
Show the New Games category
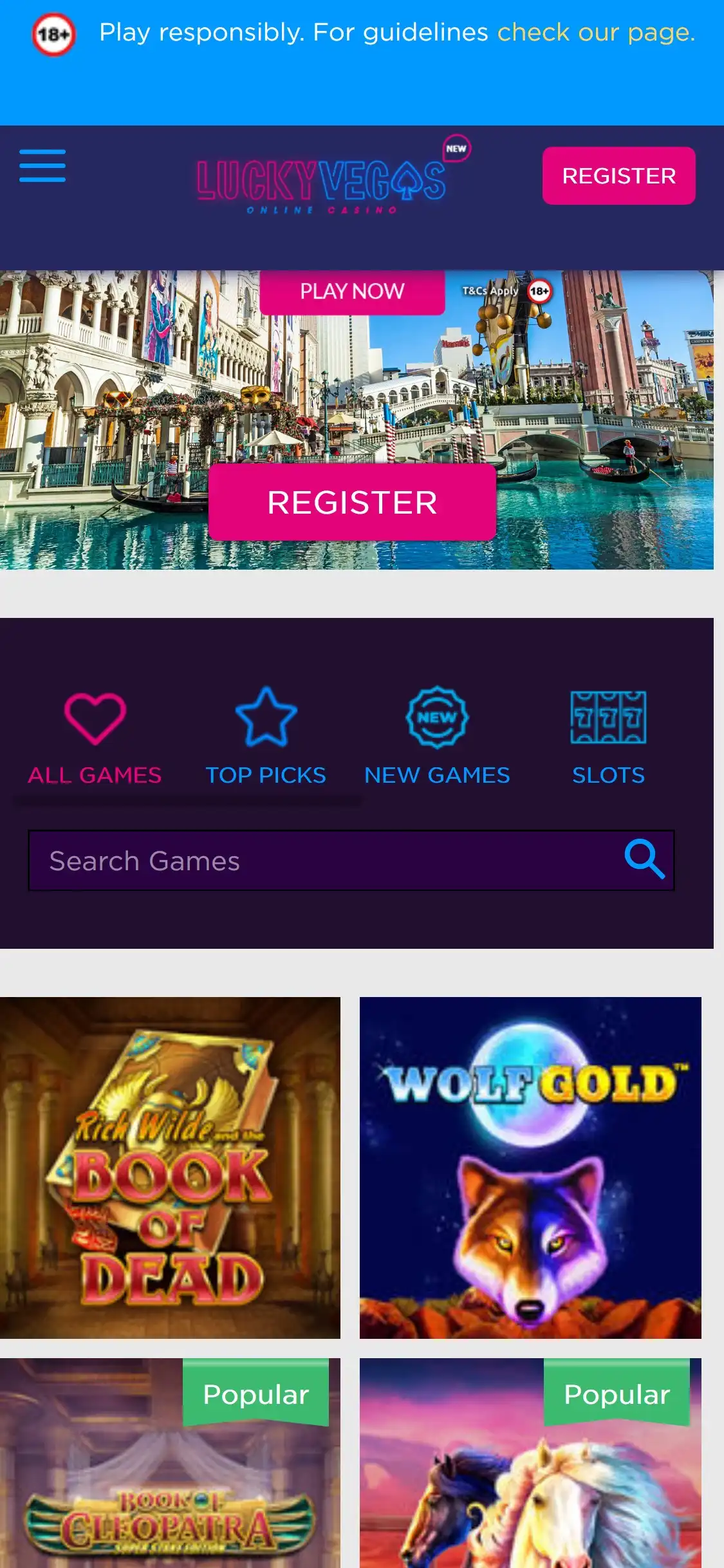(x=437, y=739)
